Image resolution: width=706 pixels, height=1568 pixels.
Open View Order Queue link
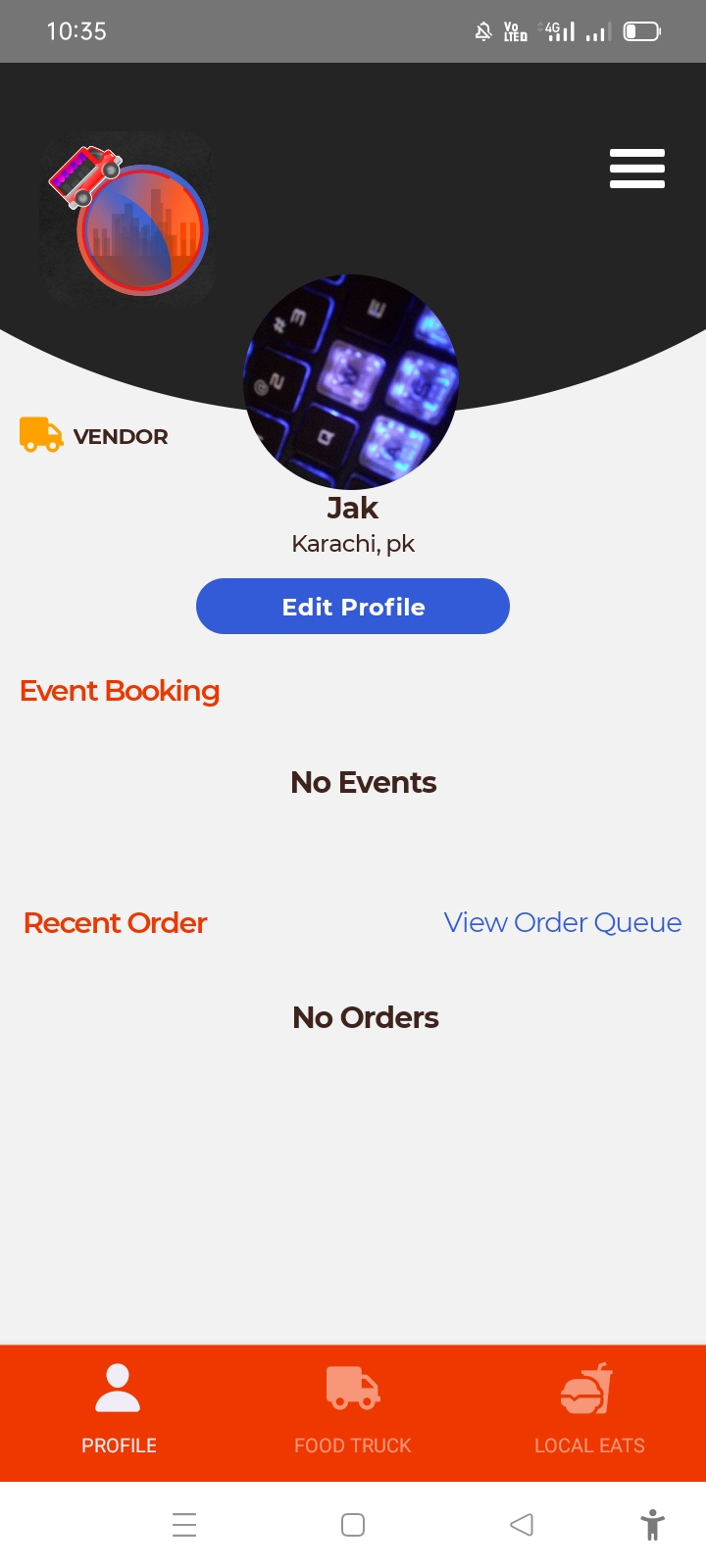click(x=562, y=922)
